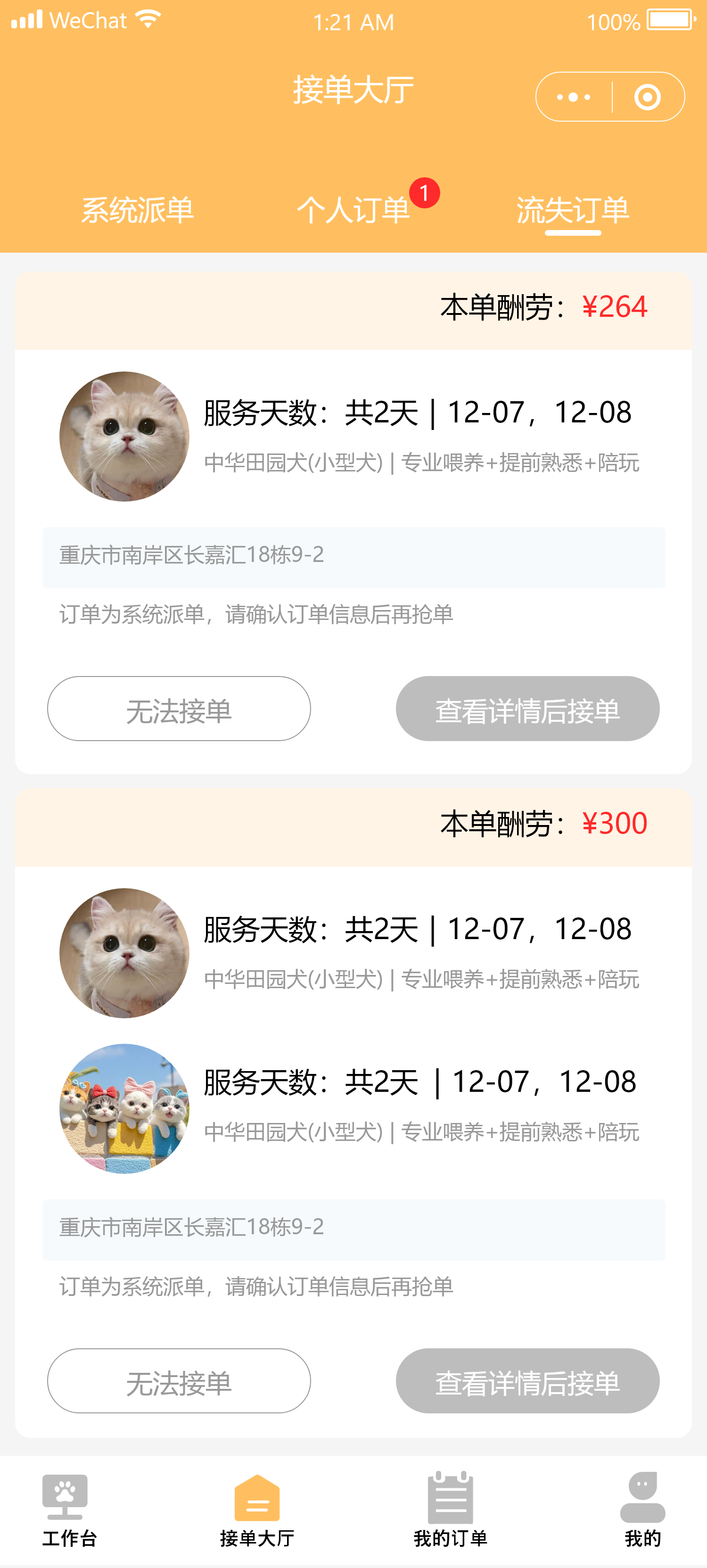Switch to the 系统派单 tab
The height and width of the screenshot is (1568, 707).
point(138,210)
